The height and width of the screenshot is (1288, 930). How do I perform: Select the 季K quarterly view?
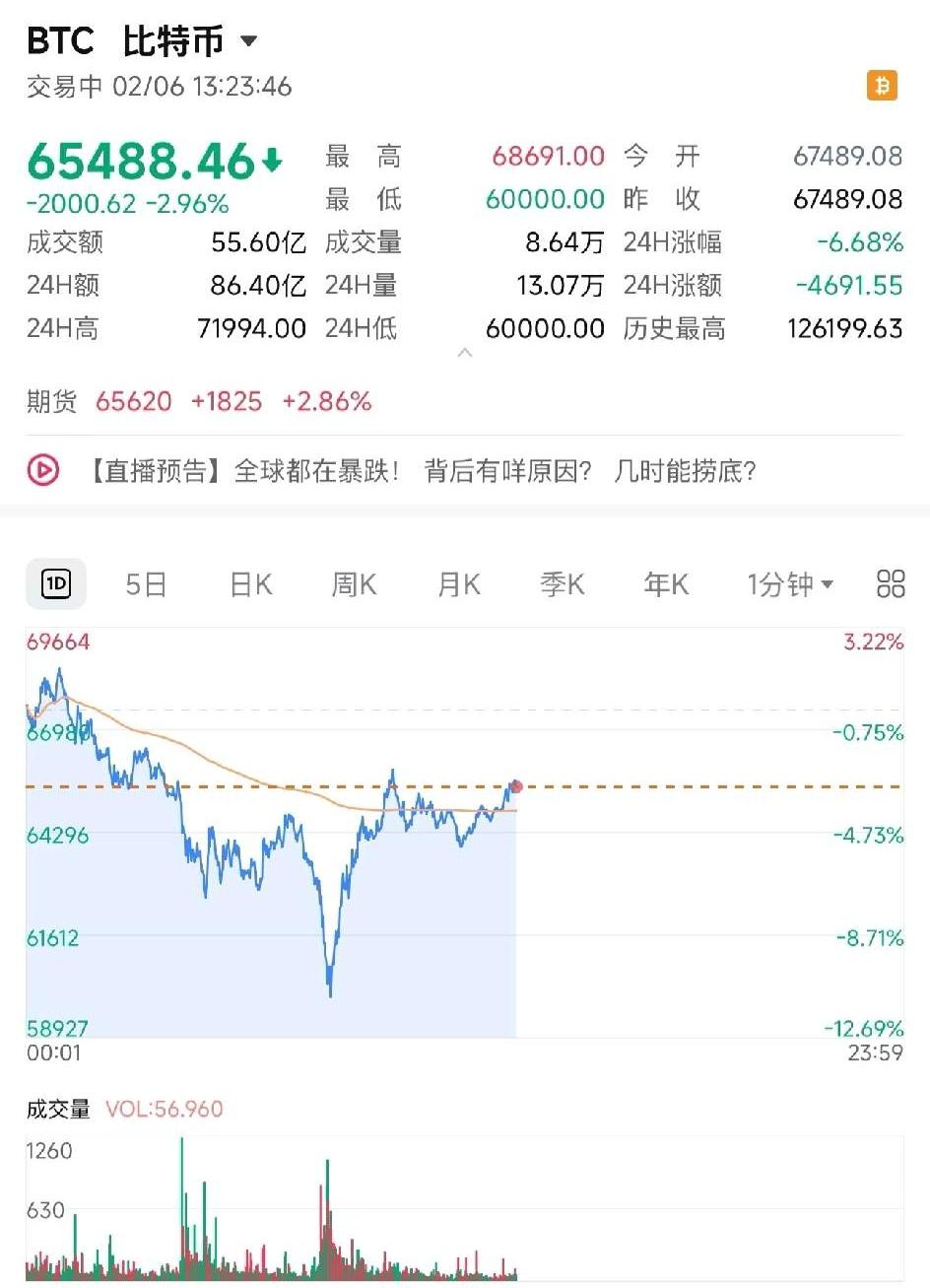562,583
